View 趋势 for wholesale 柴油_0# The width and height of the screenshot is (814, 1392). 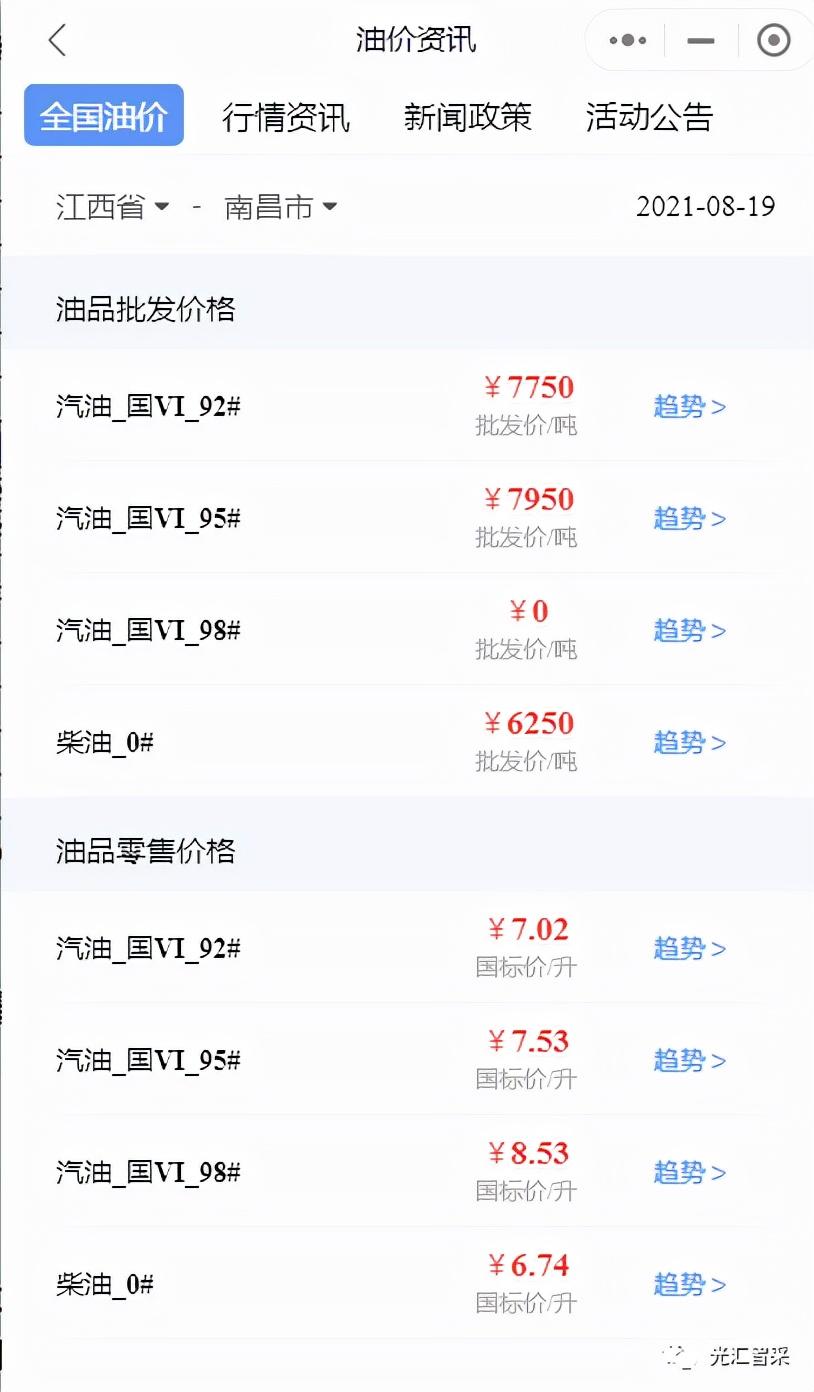[689, 742]
